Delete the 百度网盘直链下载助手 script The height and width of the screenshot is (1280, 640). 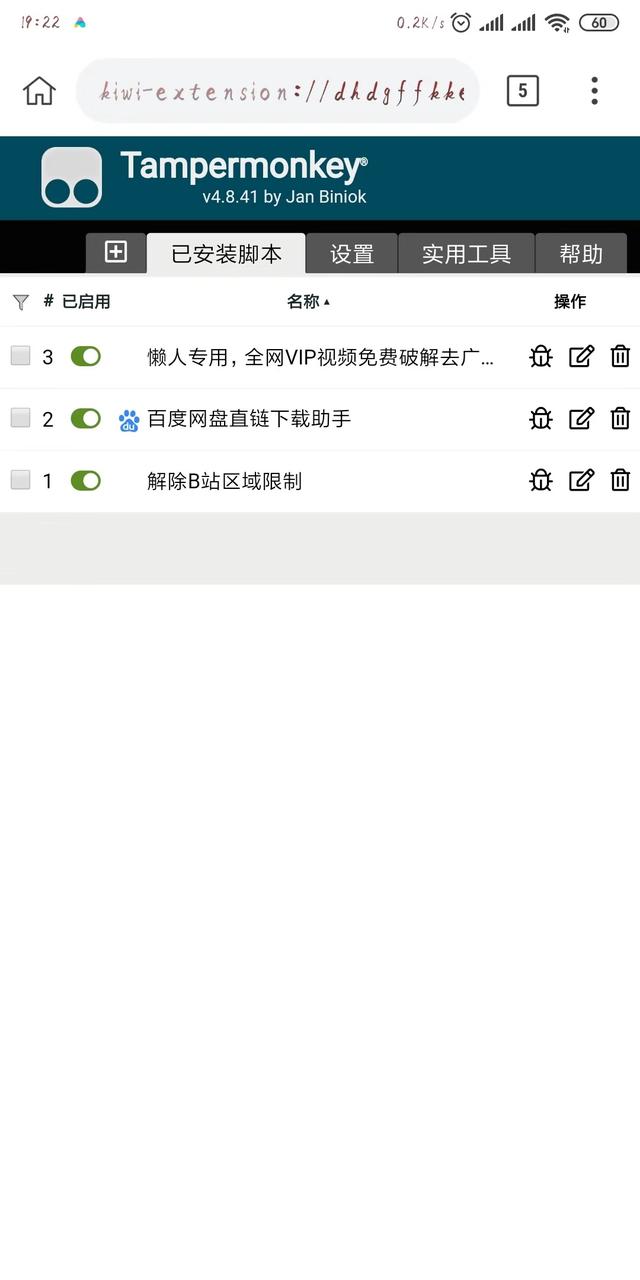point(620,418)
